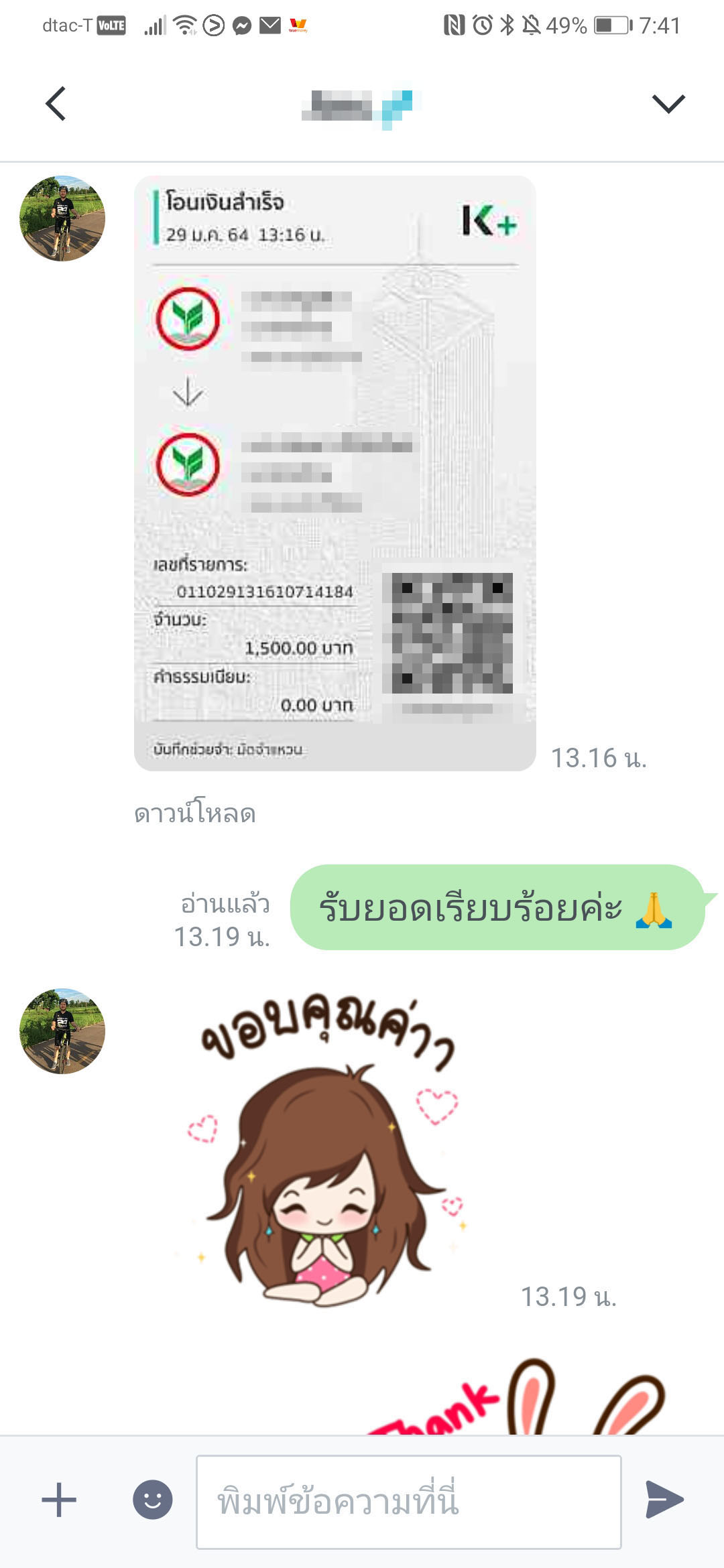This screenshot has width=724, height=1568.
Task: Go back from this chat
Action: point(56,104)
